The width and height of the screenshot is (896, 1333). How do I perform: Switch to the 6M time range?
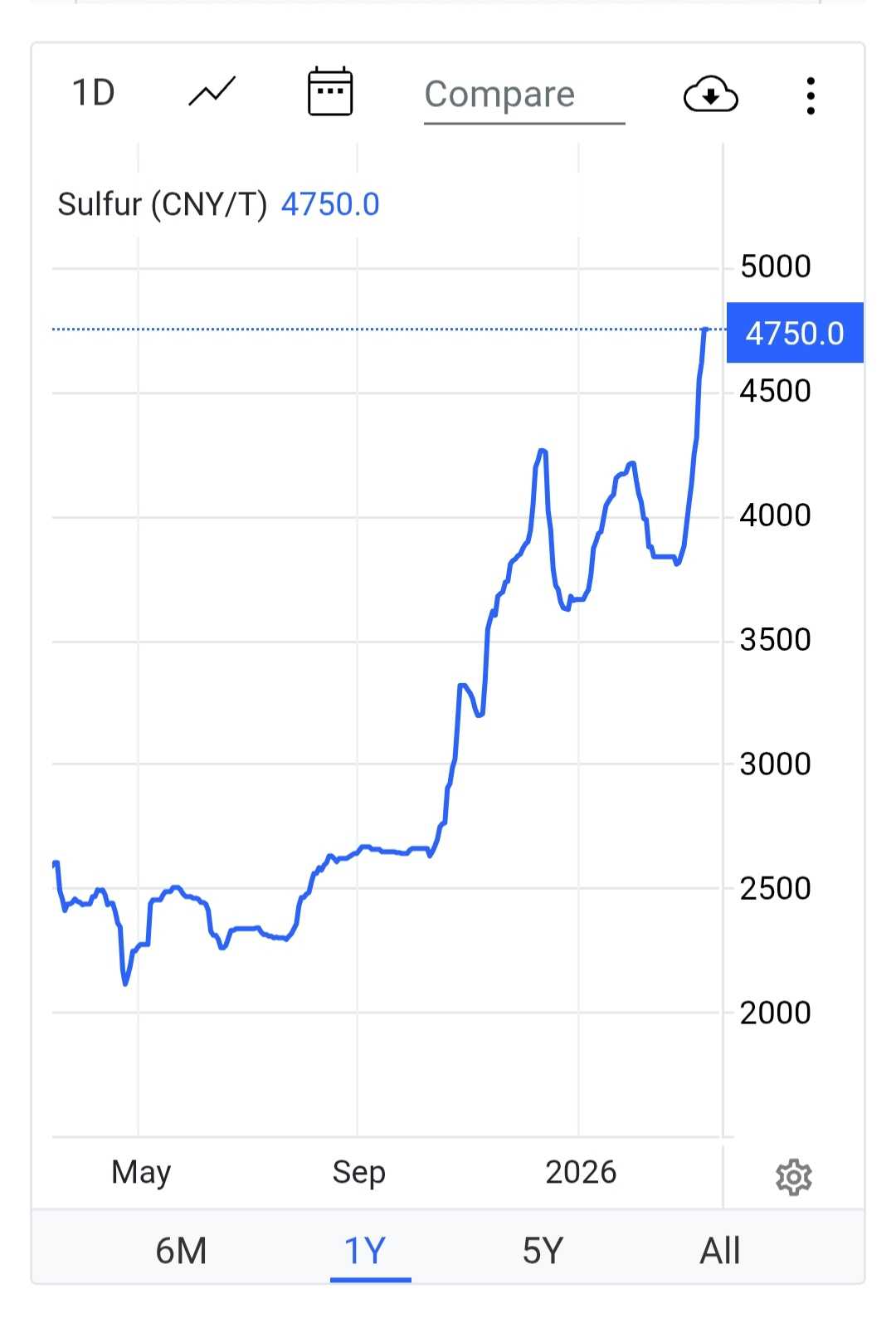[181, 1250]
